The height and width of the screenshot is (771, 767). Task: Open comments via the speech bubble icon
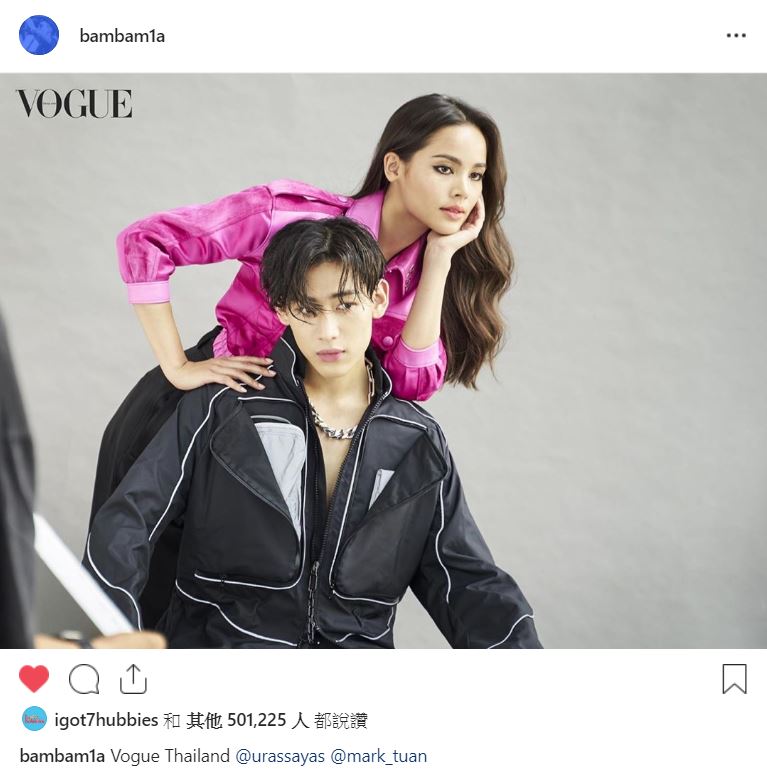(x=84, y=679)
